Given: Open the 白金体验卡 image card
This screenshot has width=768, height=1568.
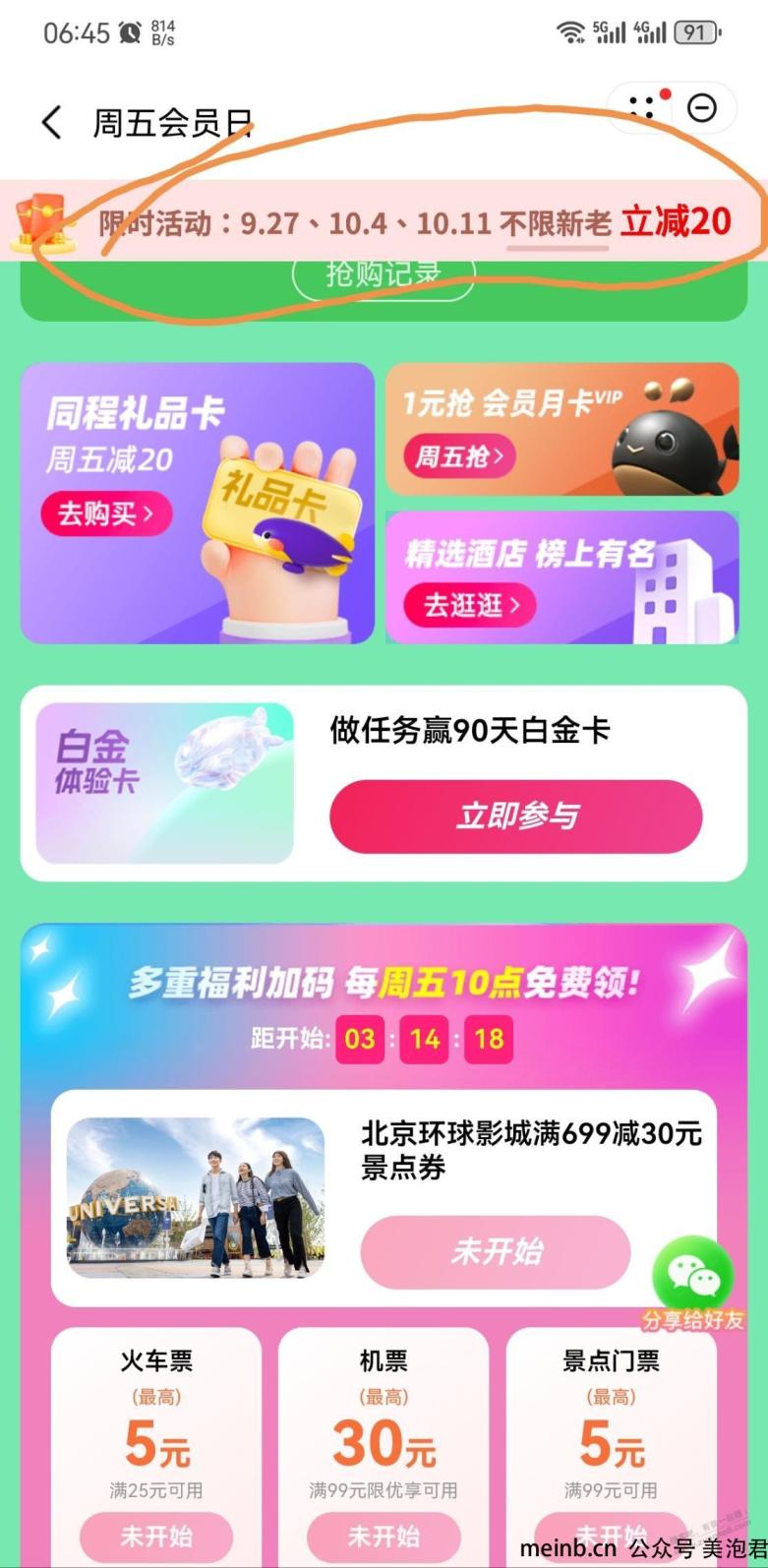Looking at the screenshot, I should [x=164, y=783].
